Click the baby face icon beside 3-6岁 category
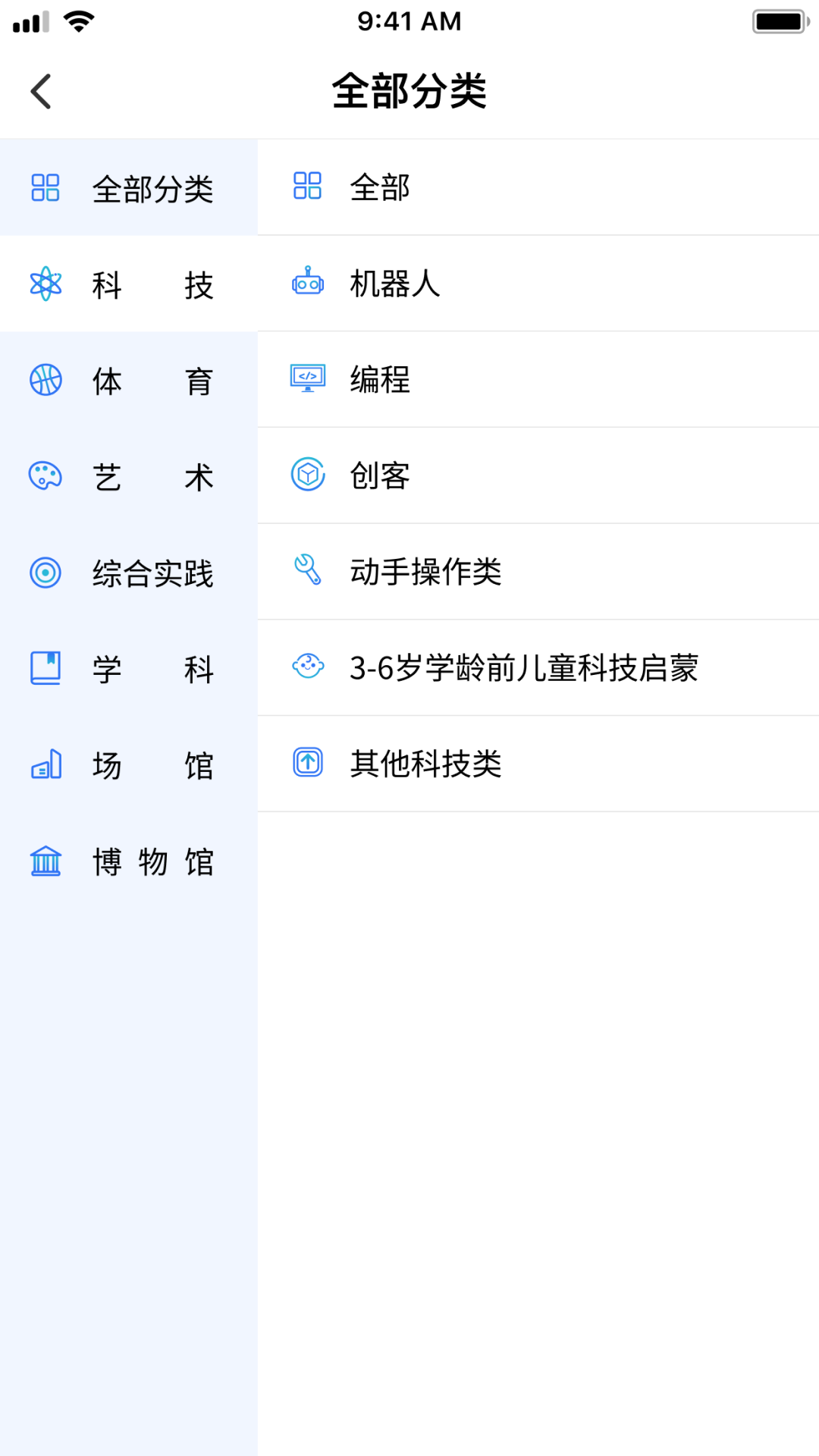 (x=307, y=668)
